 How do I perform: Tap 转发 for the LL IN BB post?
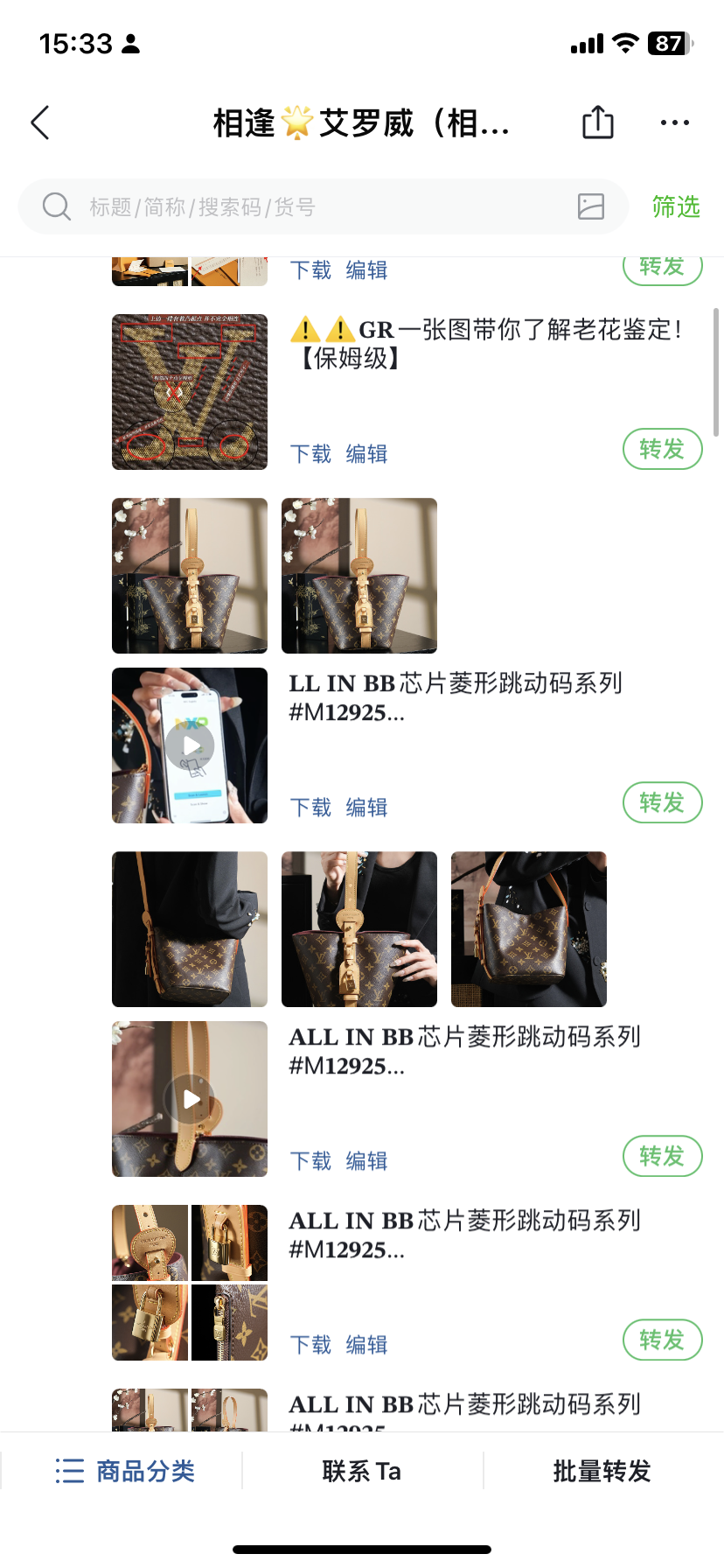point(662,802)
